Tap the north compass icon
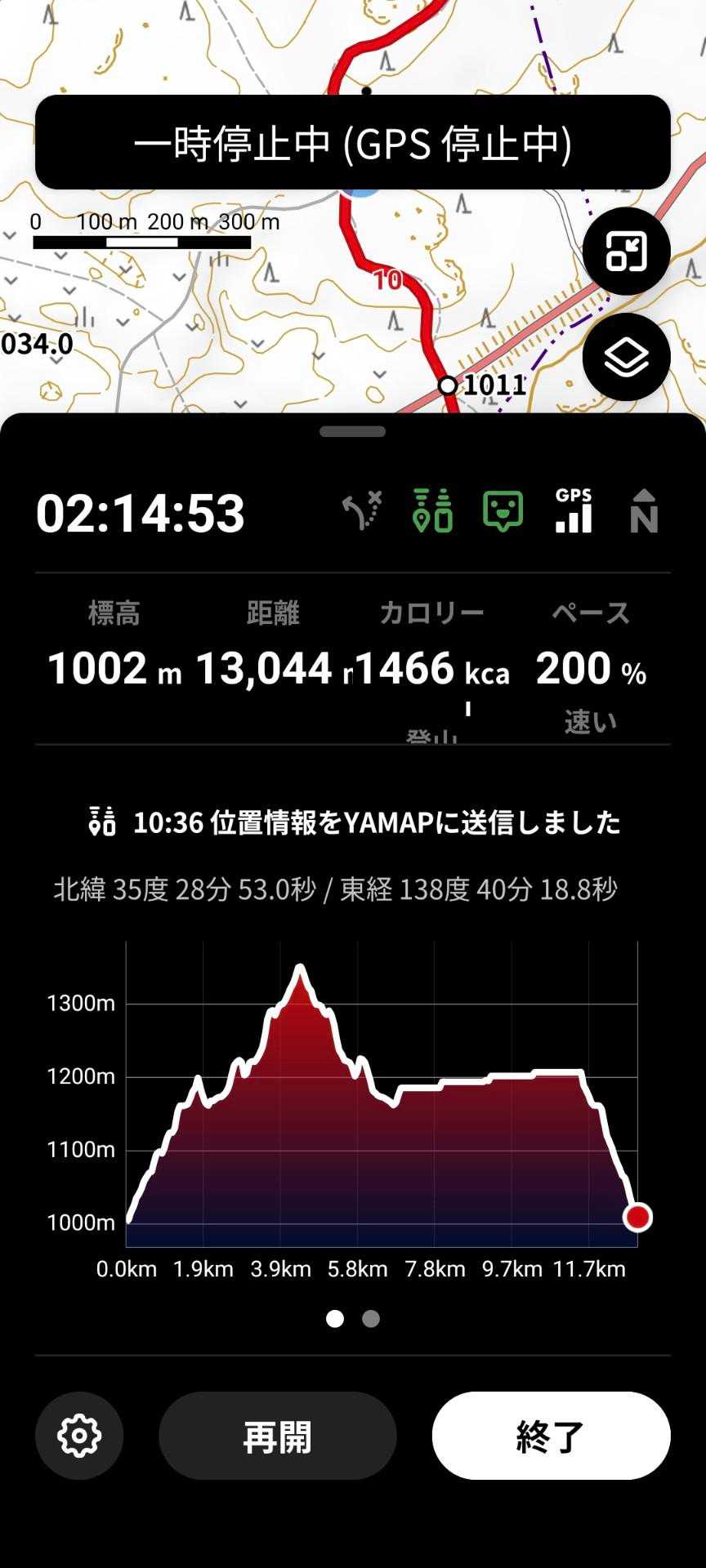The height and width of the screenshot is (1568, 706). [644, 512]
